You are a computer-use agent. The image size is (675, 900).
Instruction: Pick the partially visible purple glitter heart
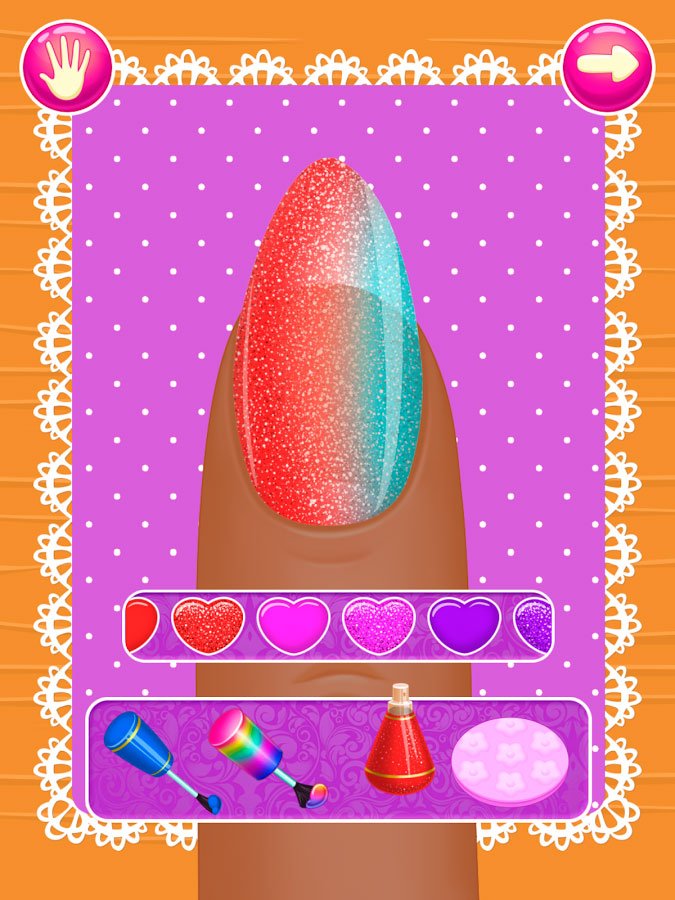(535, 625)
